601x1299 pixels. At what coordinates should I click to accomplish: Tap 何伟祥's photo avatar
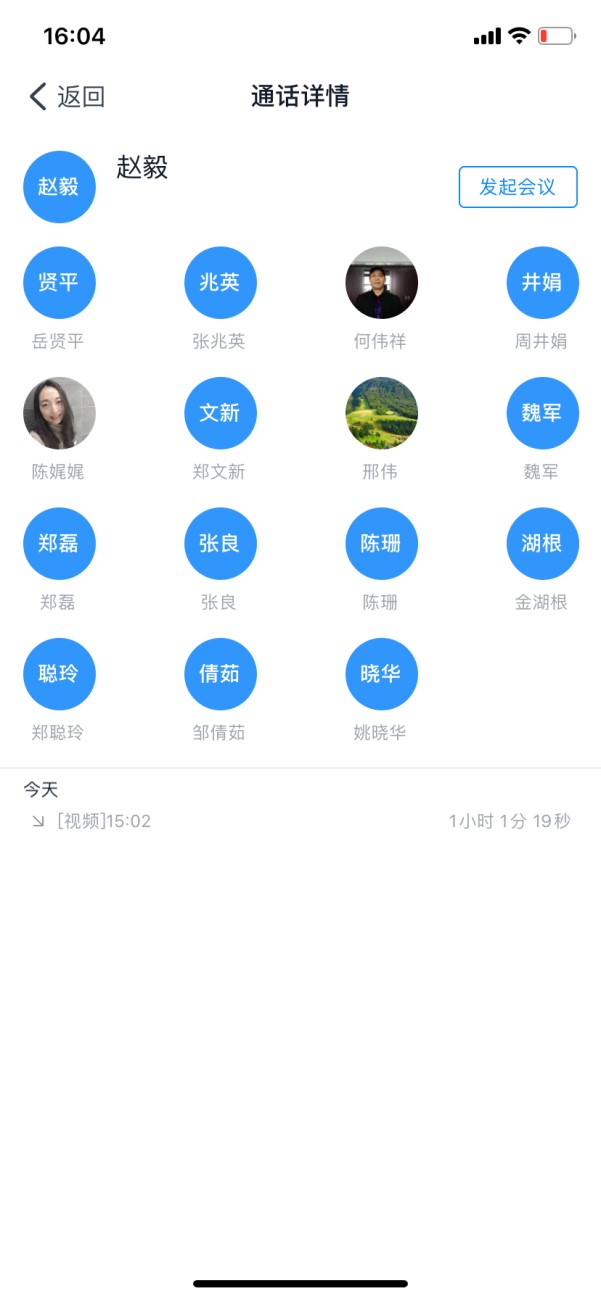point(381,283)
